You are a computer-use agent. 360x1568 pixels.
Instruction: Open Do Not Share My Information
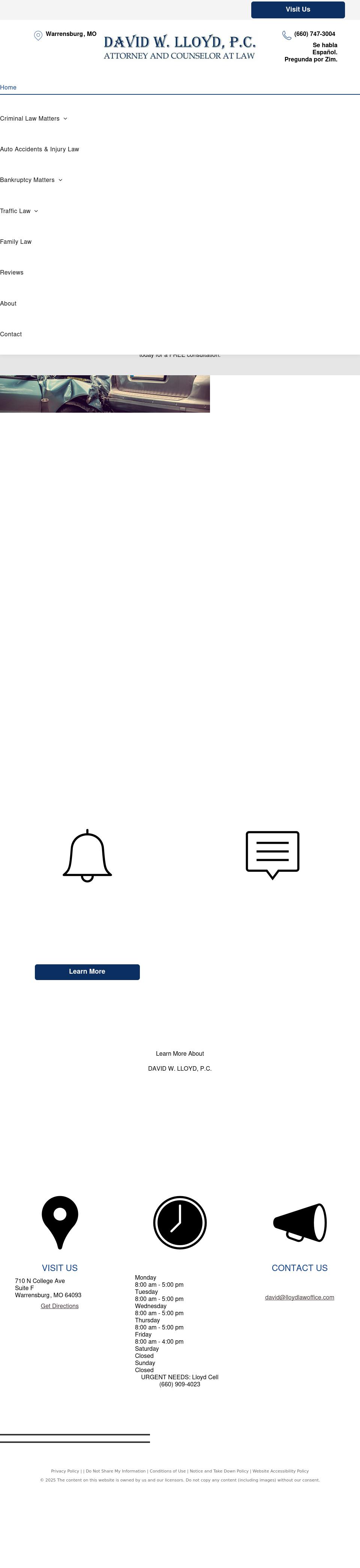coord(116,1471)
